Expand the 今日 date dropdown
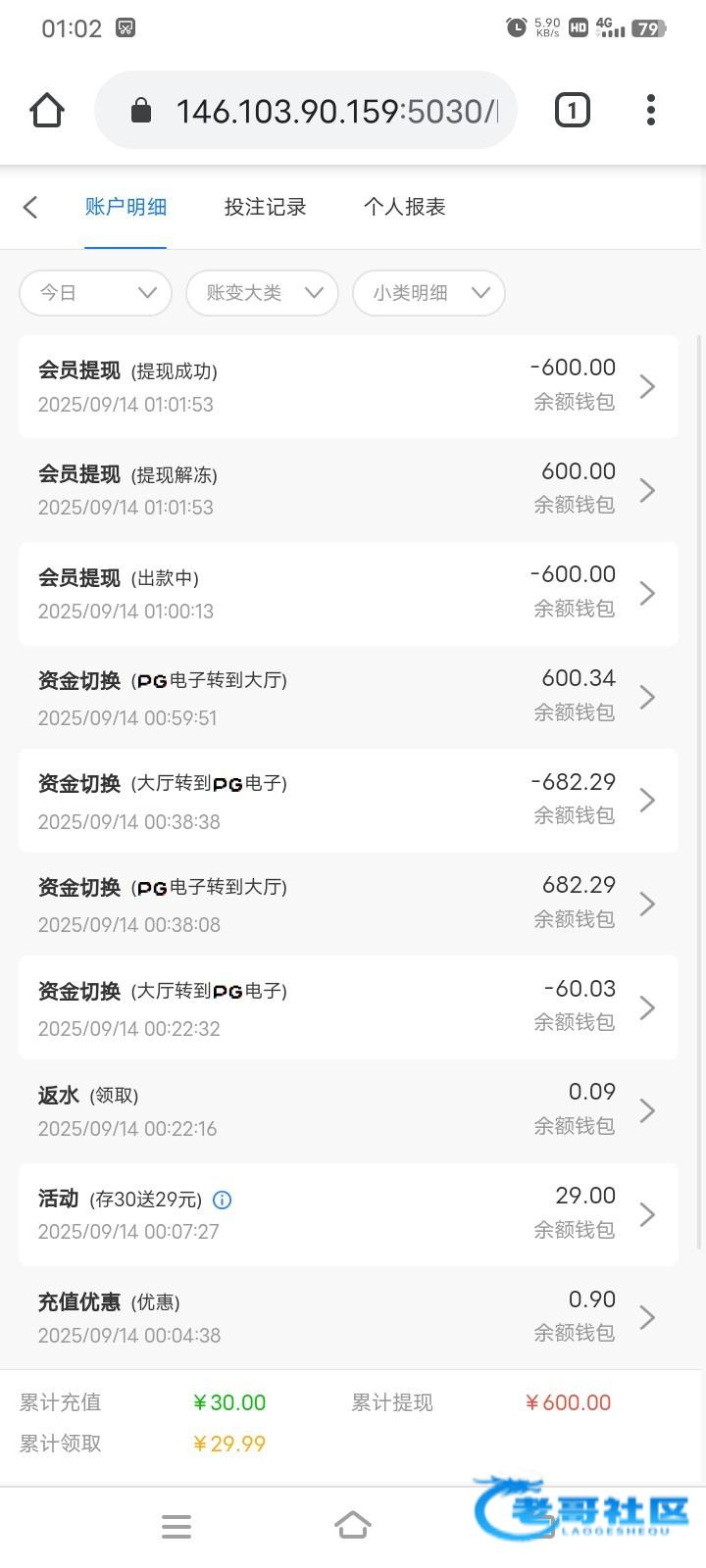 [x=96, y=293]
